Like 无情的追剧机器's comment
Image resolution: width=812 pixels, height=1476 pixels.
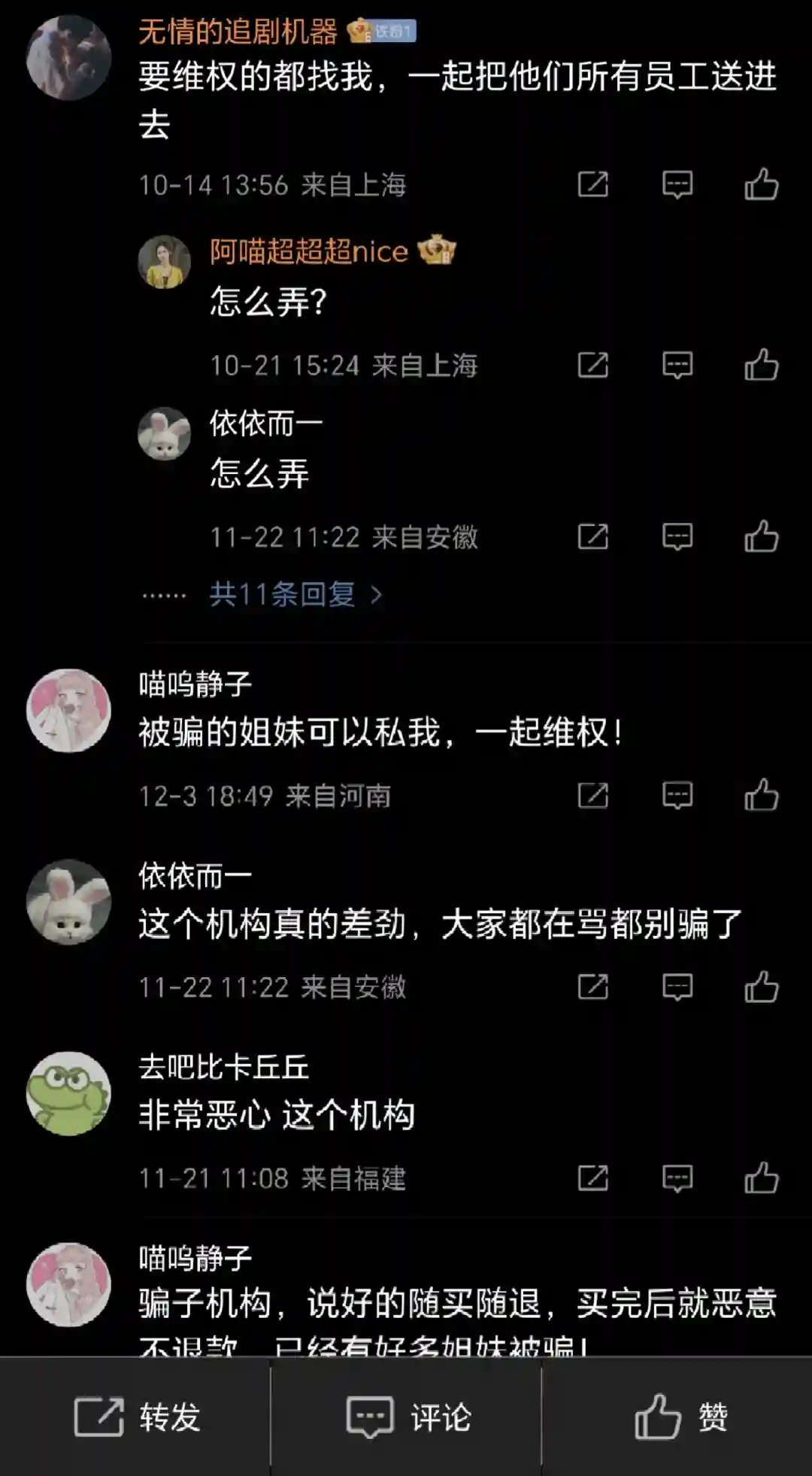tap(761, 184)
